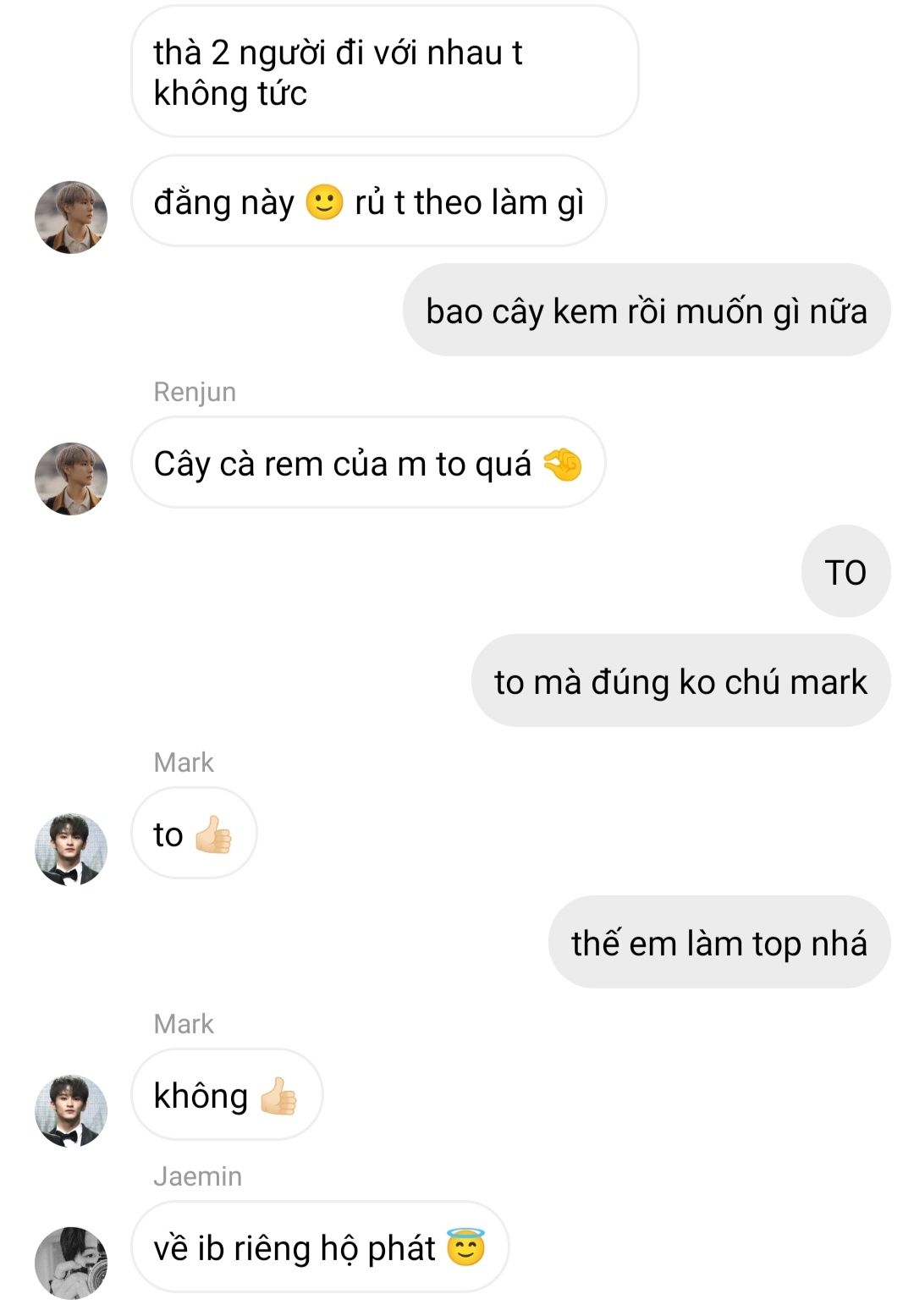Open Mark's avatar next to "to" message
This screenshot has height=1316, width=914.
click(x=71, y=849)
